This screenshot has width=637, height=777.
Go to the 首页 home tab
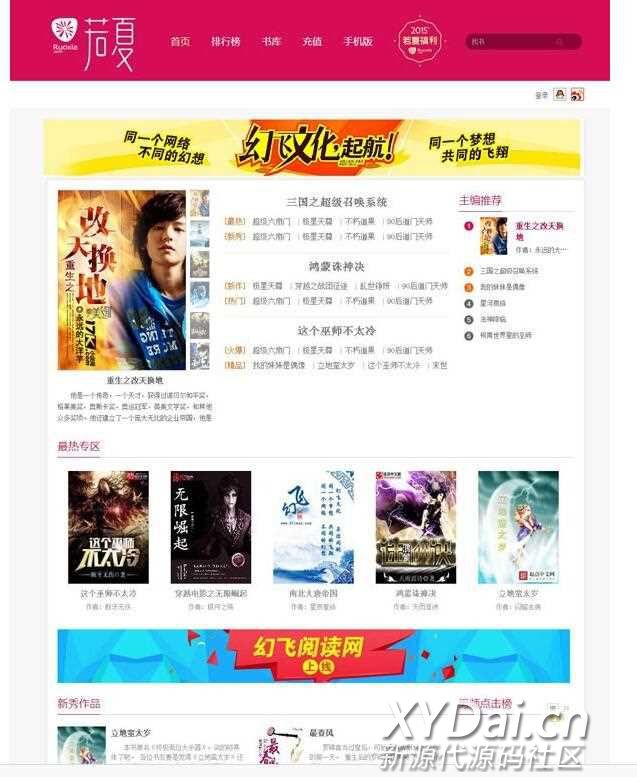click(x=180, y=42)
